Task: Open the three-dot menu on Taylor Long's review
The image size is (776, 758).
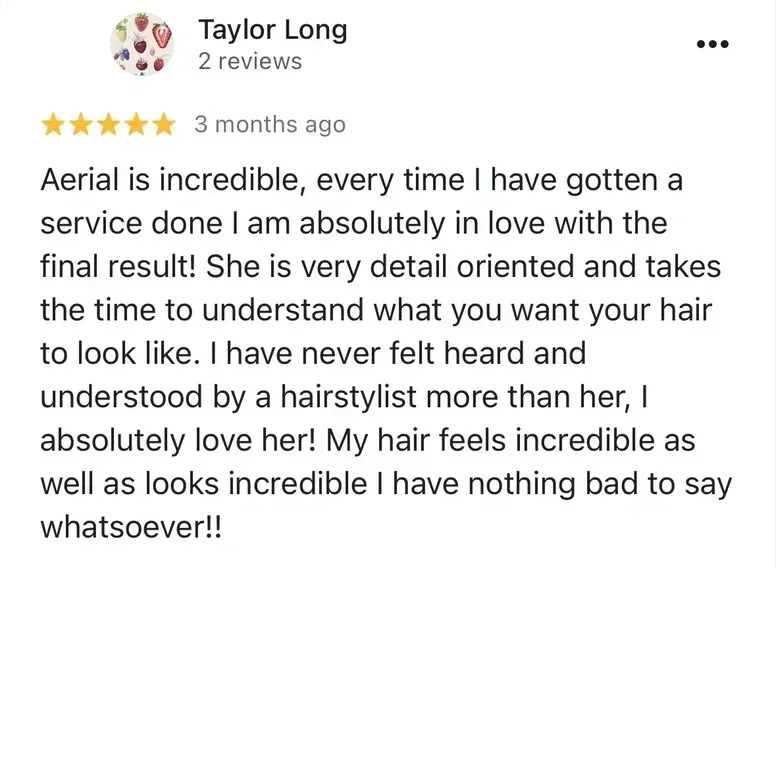Action: (712, 44)
